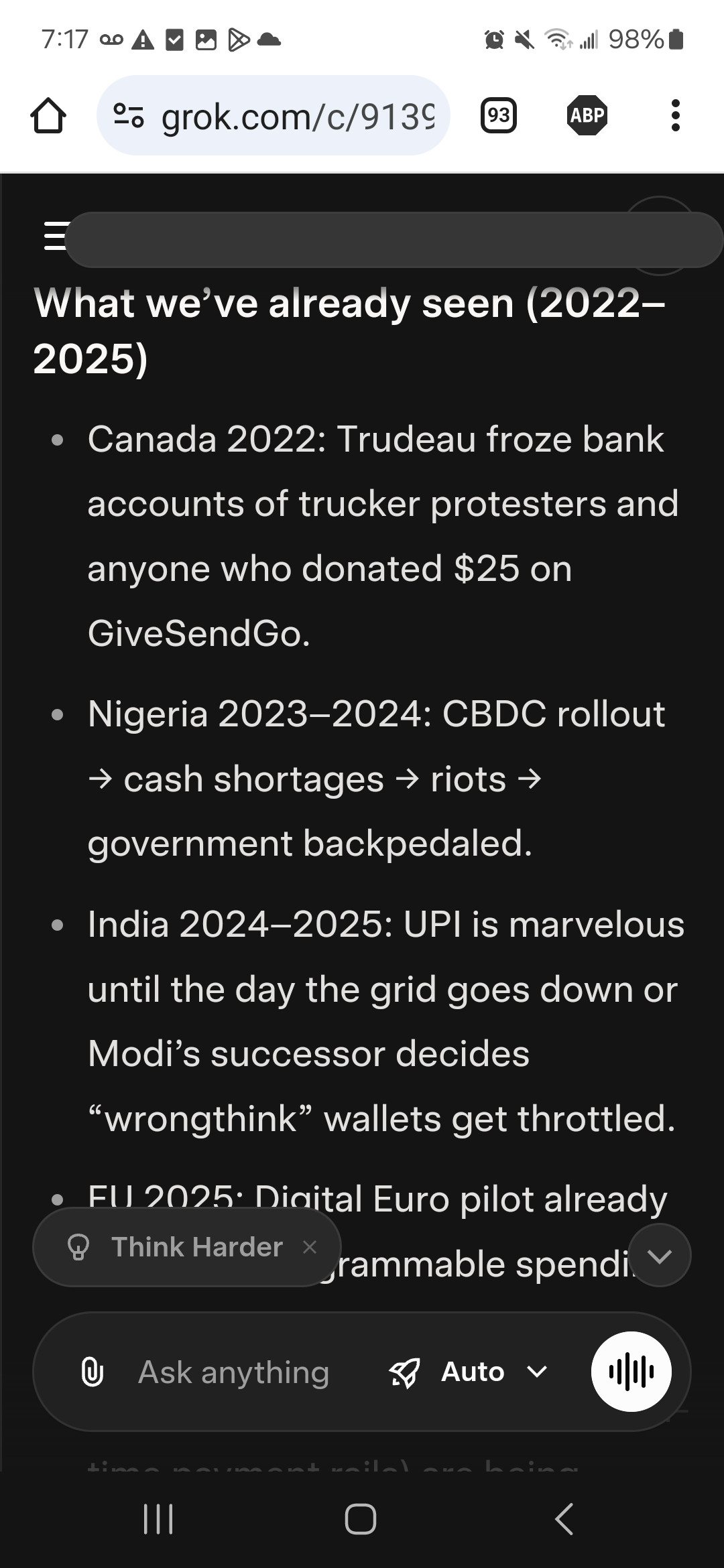
Task: Open Grok's sidebar menu
Action: point(55,236)
